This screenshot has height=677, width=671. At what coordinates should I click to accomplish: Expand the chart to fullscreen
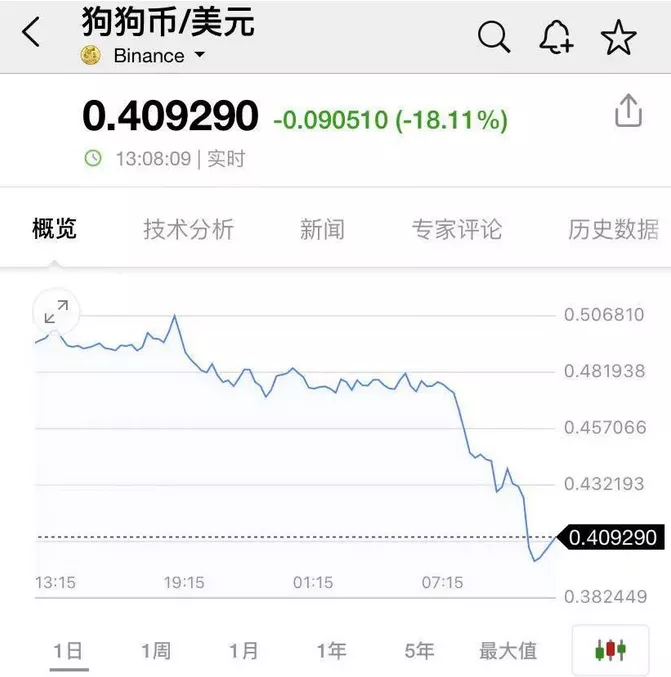point(56,312)
